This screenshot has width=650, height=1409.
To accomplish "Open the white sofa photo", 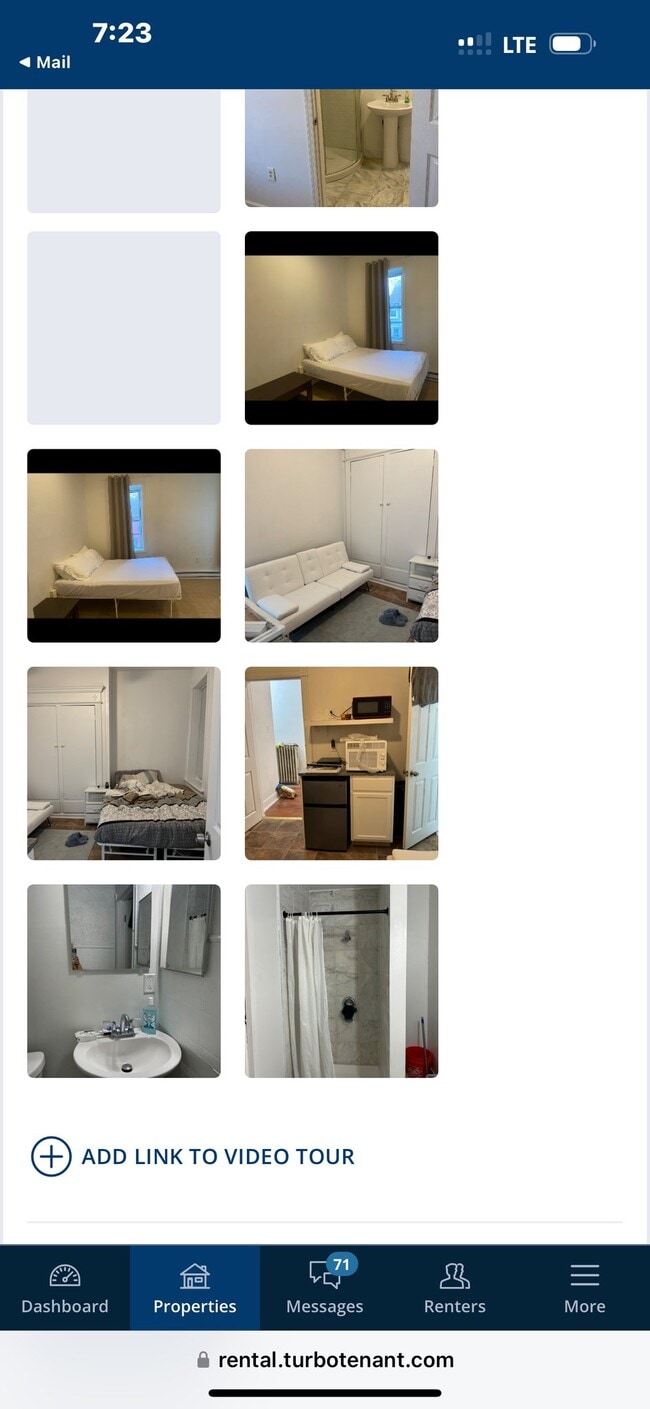I will pyautogui.click(x=341, y=545).
